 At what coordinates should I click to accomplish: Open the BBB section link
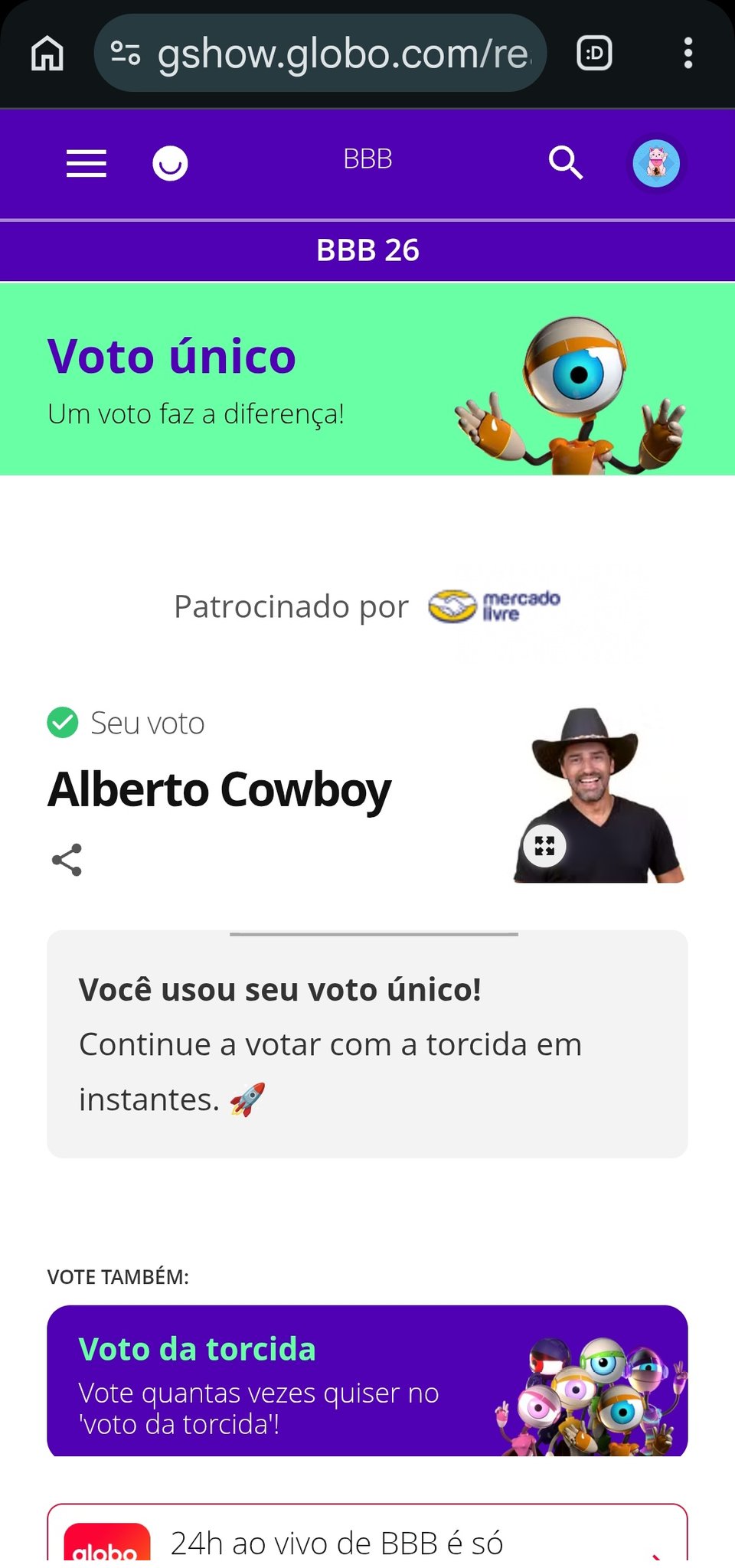click(367, 159)
